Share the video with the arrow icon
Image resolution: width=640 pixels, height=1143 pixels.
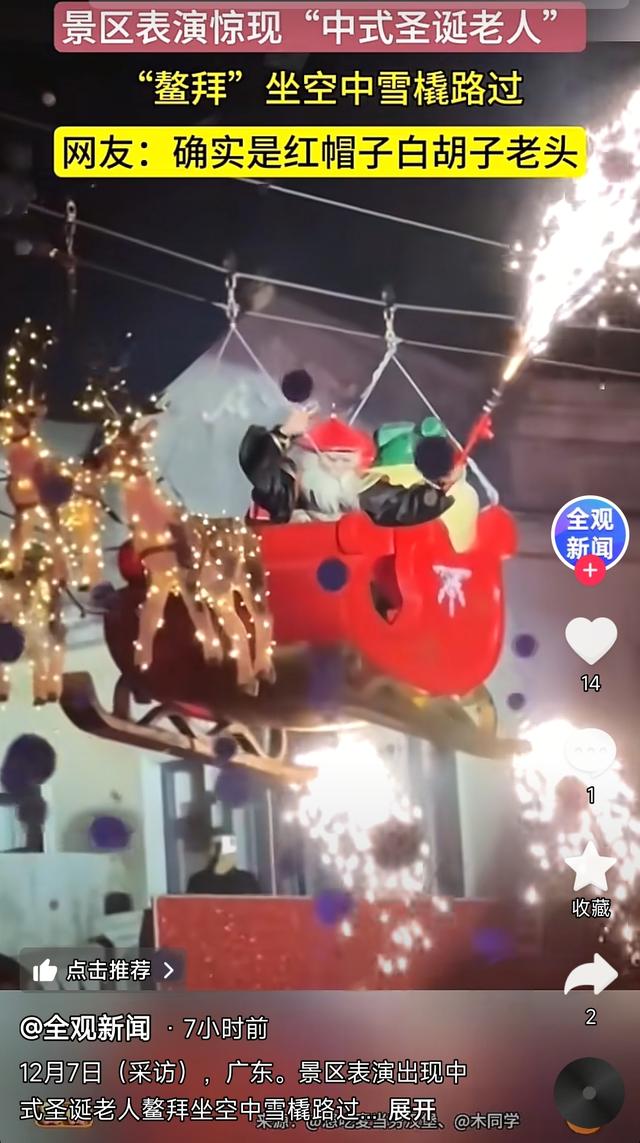(590, 974)
